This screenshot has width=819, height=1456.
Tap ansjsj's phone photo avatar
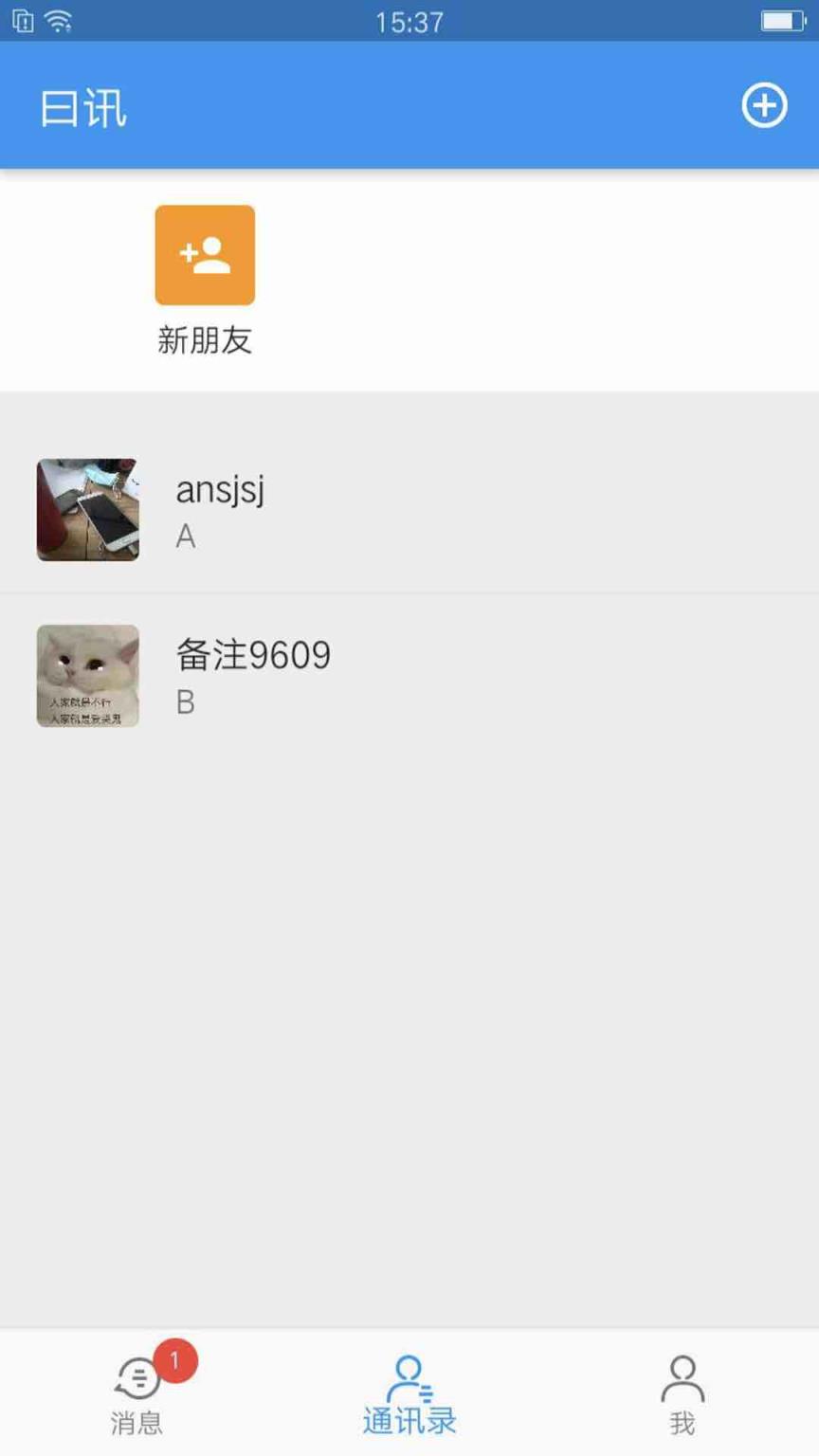coord(87,510)
